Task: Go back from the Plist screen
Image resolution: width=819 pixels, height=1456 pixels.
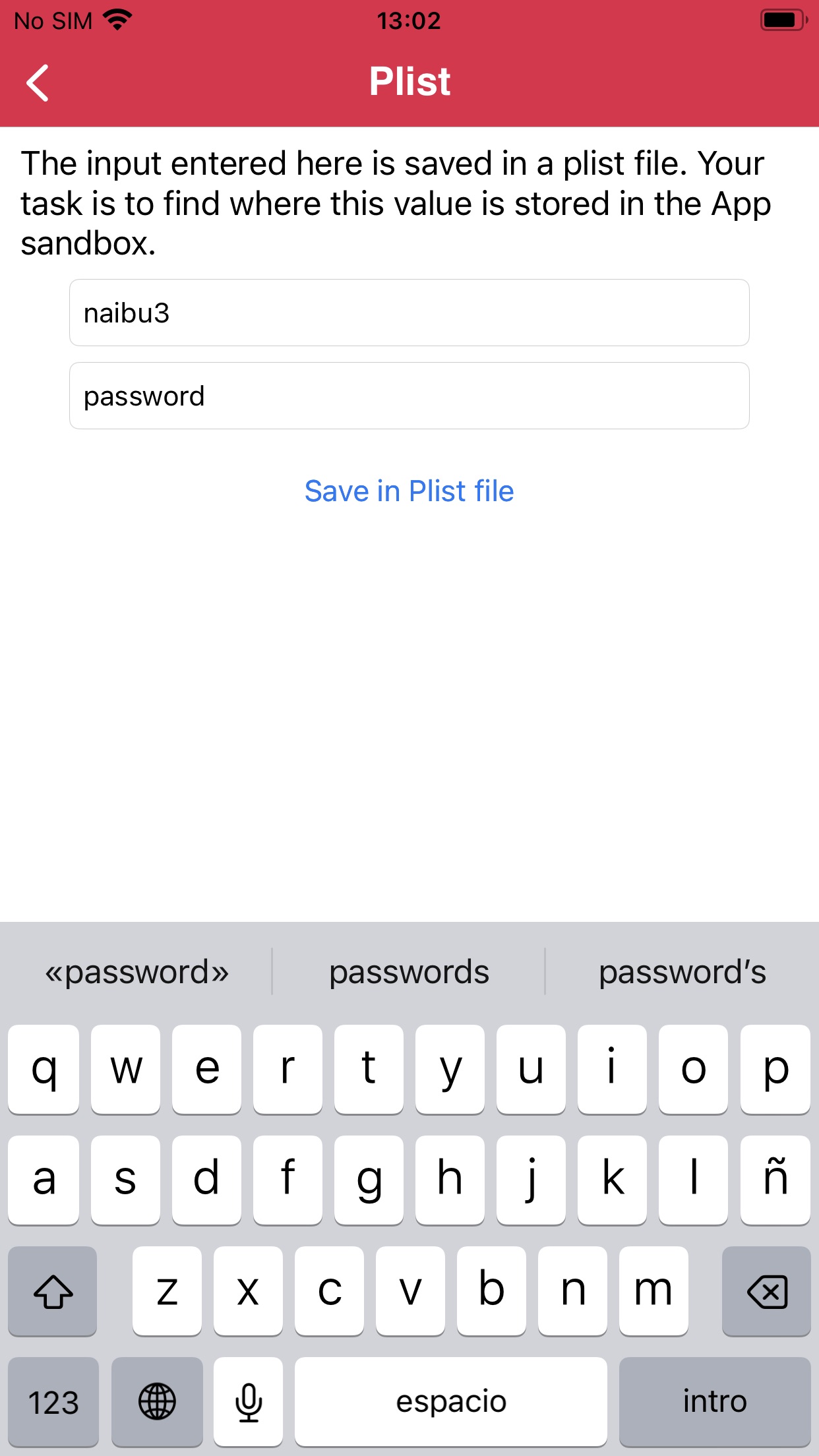Action: pos(38,82)
